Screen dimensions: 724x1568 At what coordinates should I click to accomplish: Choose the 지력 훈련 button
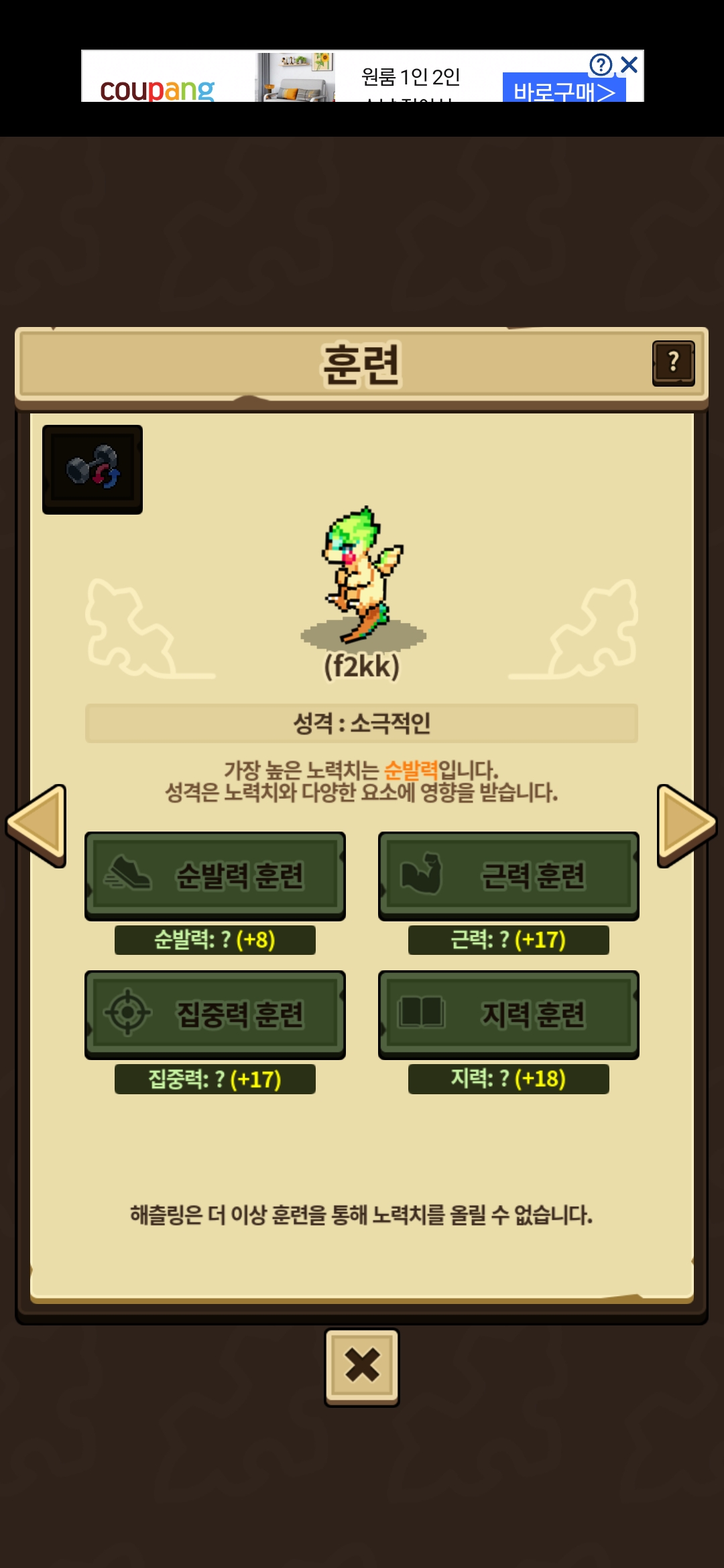click(508, 1014)
